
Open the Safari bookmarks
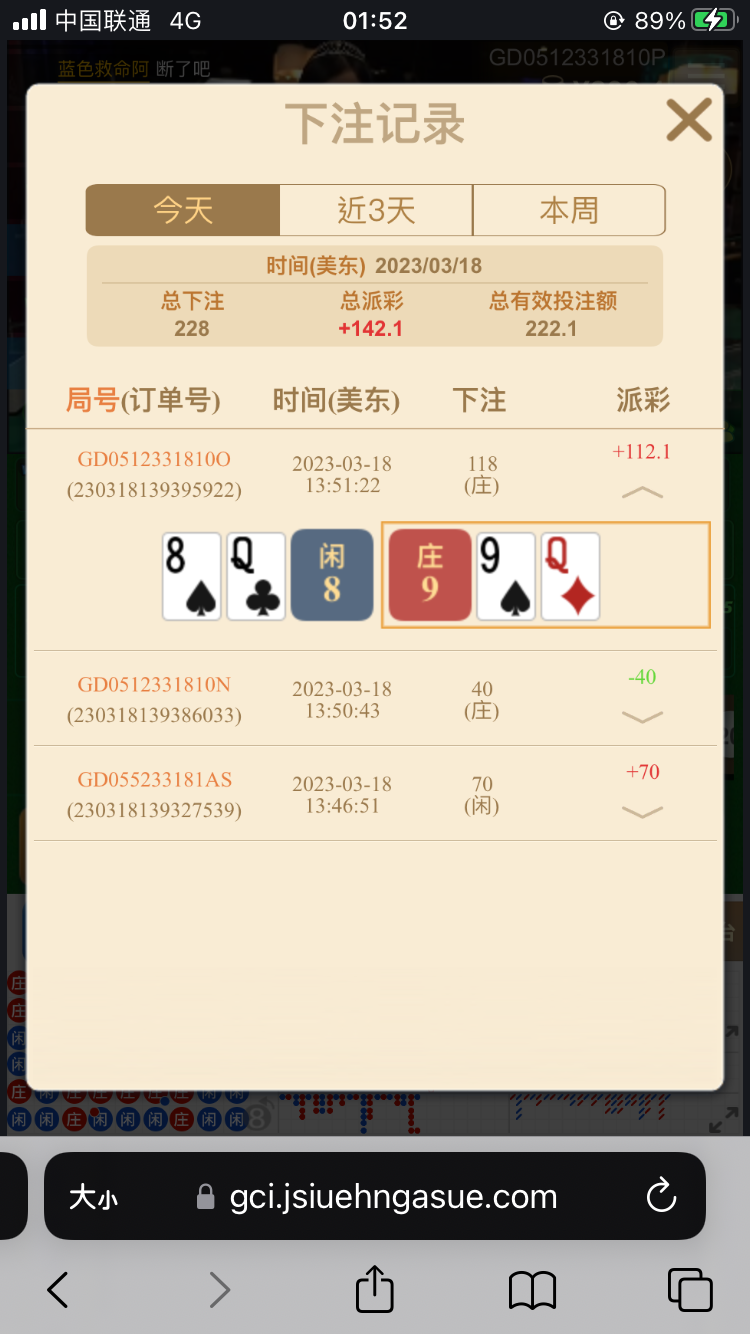532,1290
